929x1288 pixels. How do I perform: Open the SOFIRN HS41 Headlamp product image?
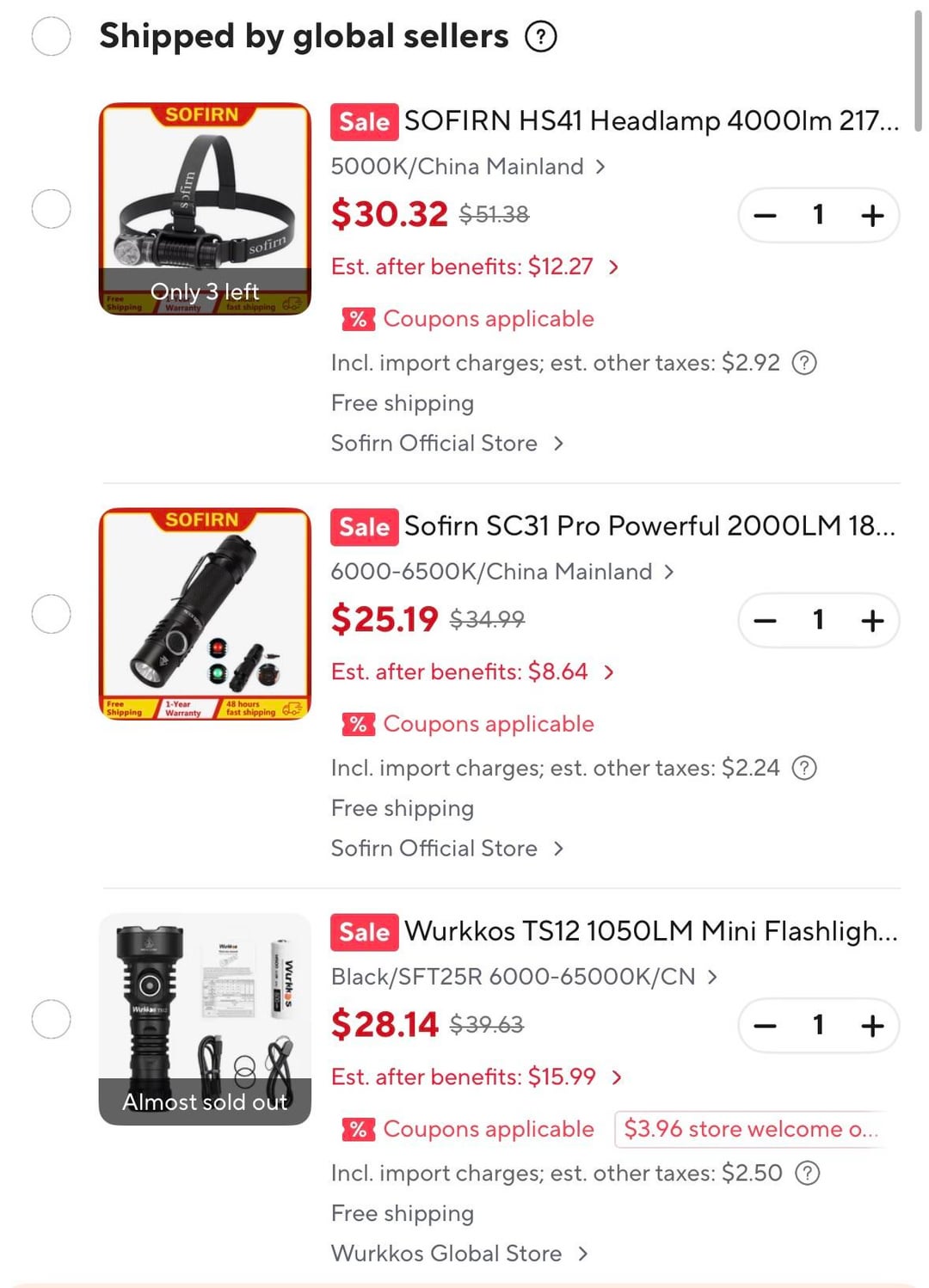(x=205, y=209)
